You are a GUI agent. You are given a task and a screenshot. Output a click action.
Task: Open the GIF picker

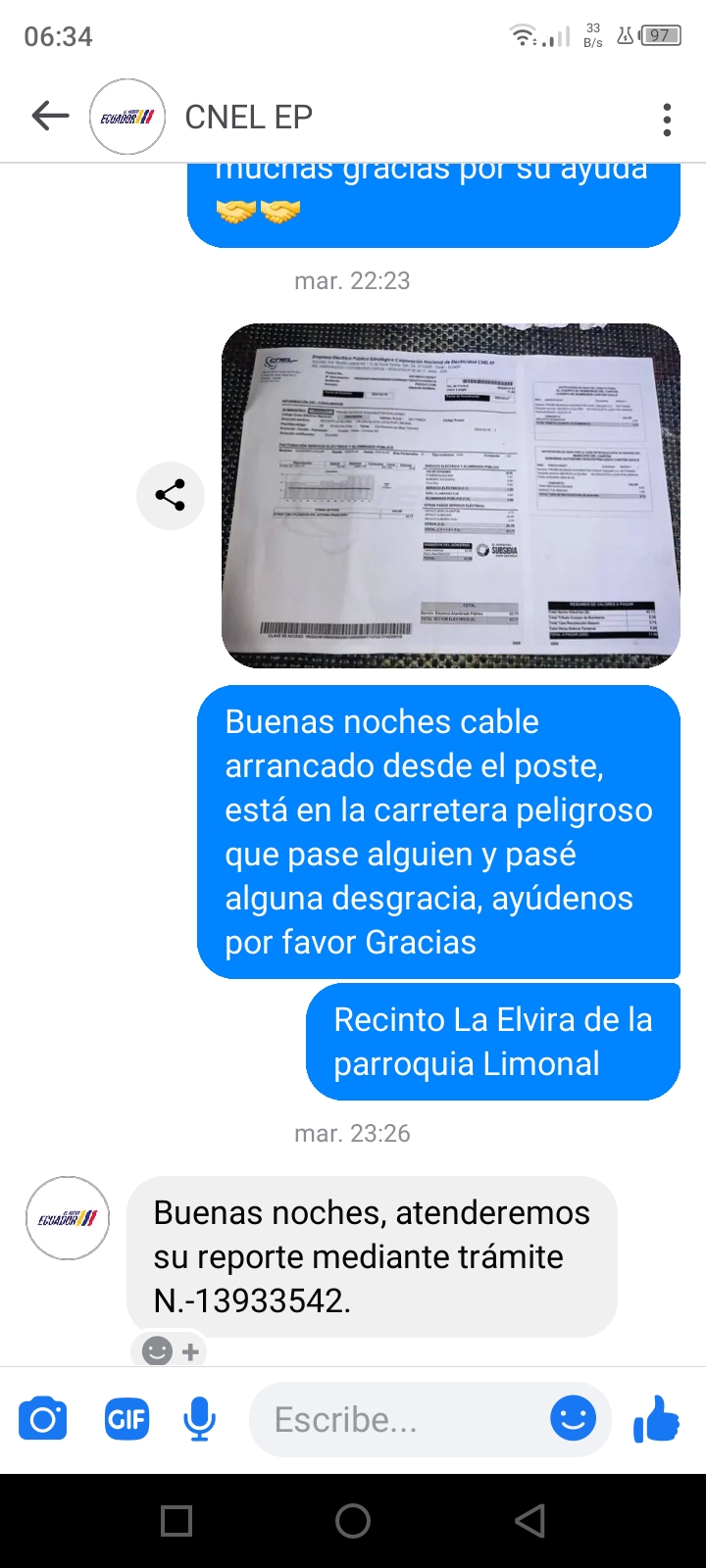click(127, 1419)
